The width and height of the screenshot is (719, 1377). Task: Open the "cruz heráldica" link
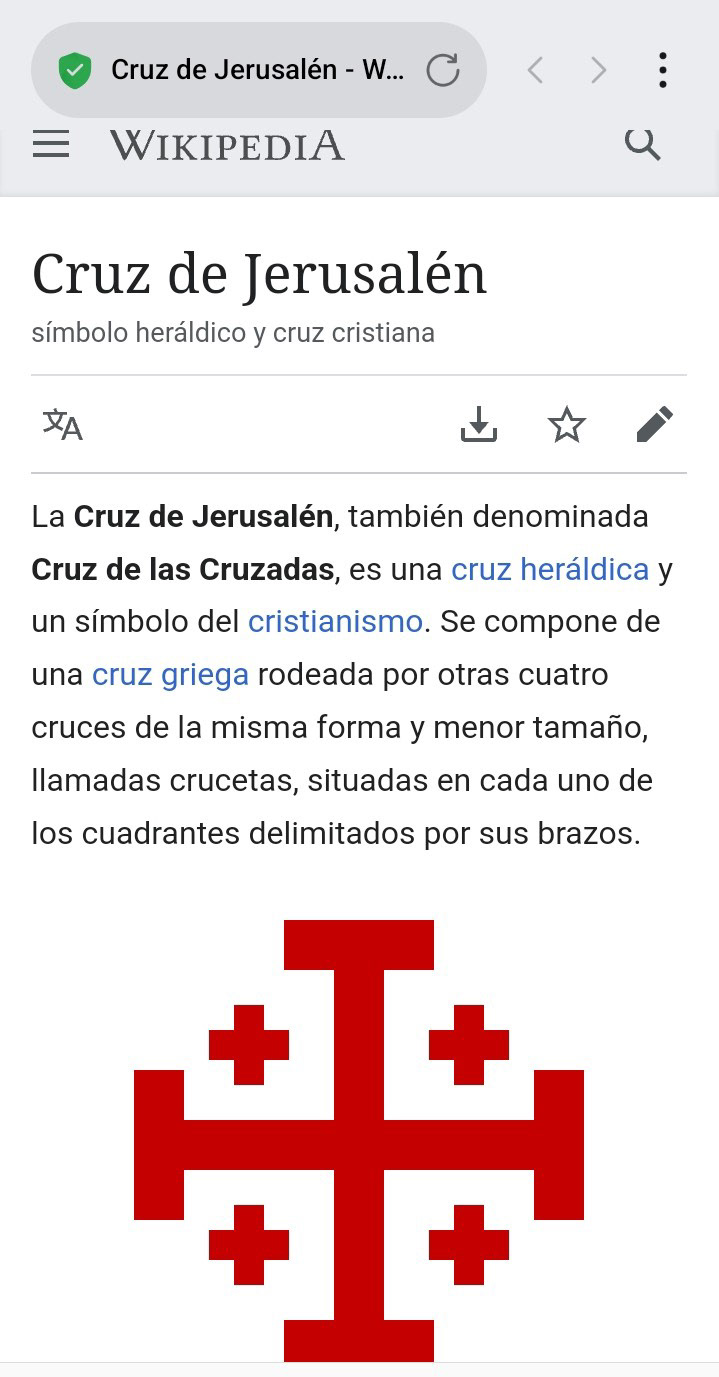550,570
